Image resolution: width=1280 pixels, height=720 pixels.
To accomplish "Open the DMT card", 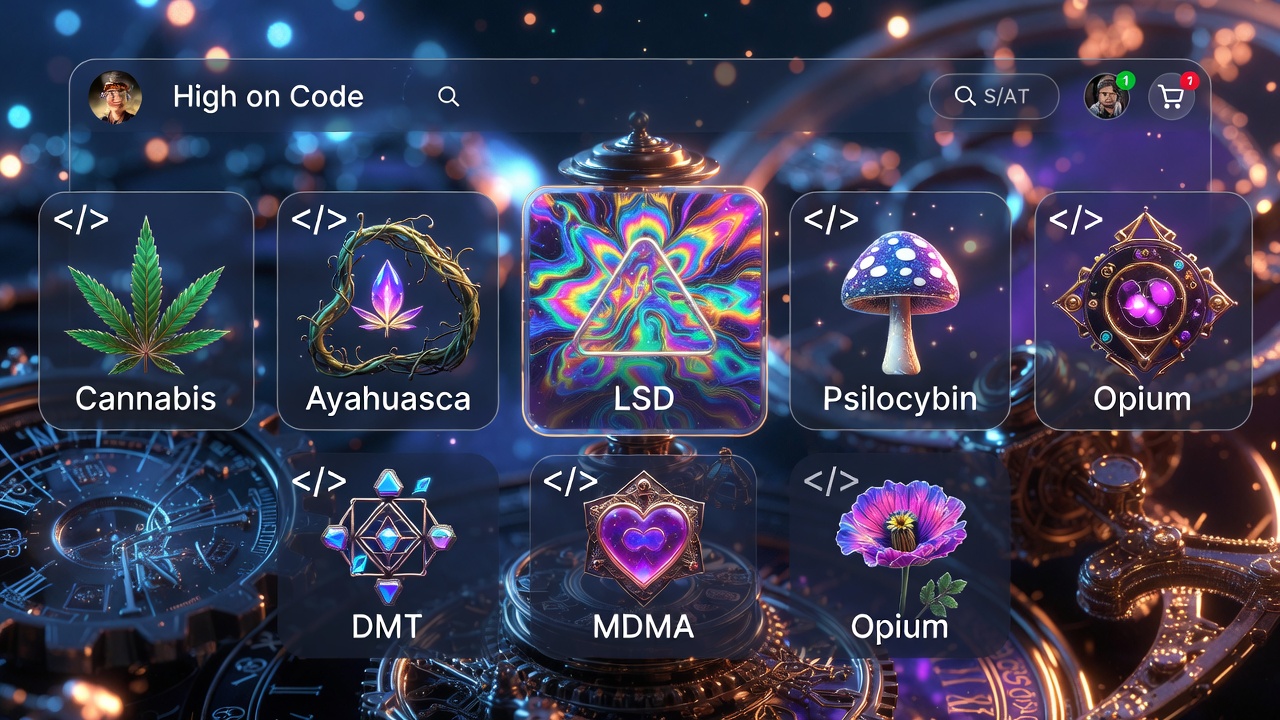I will [388, 556].
